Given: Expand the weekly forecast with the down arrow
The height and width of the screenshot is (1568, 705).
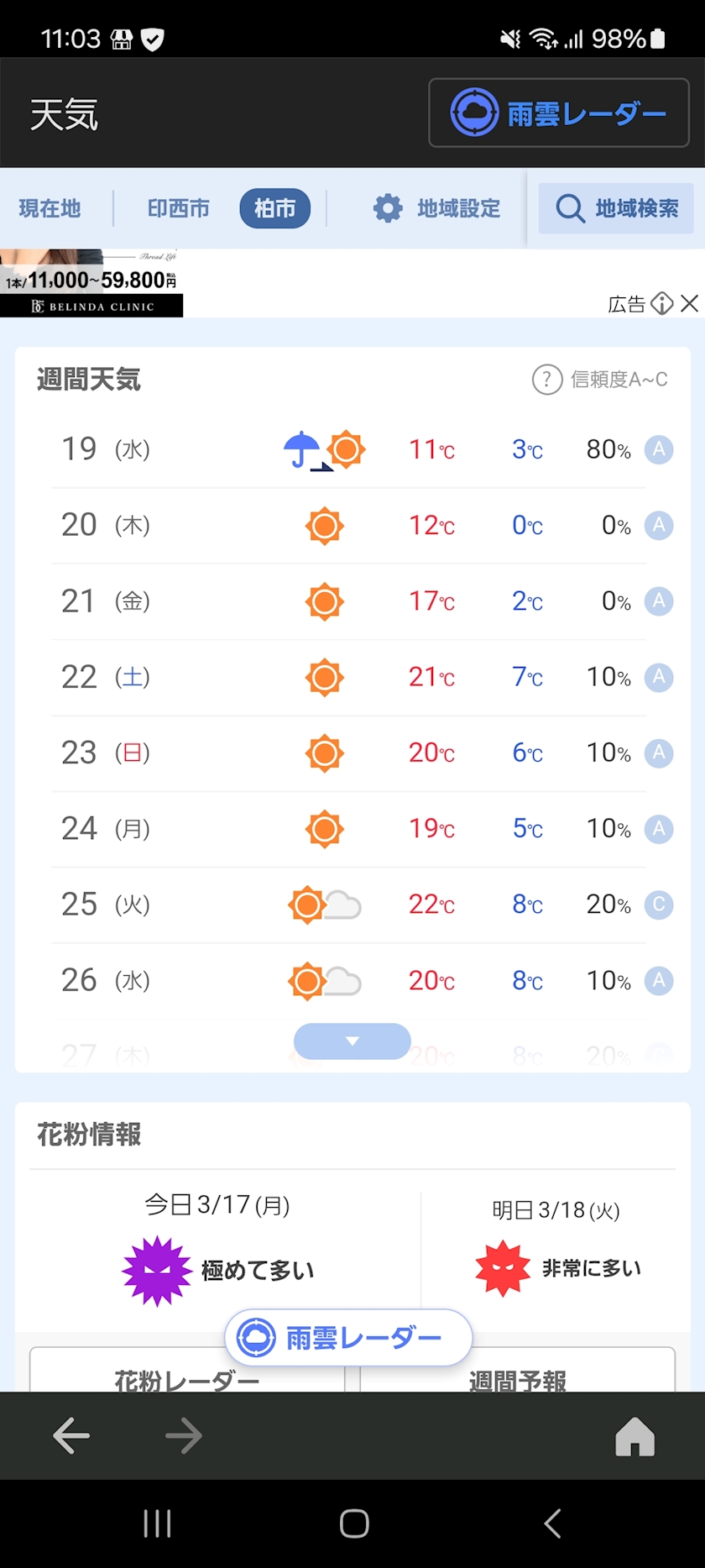Looking at the screenshot, I should coord(352,1041).
